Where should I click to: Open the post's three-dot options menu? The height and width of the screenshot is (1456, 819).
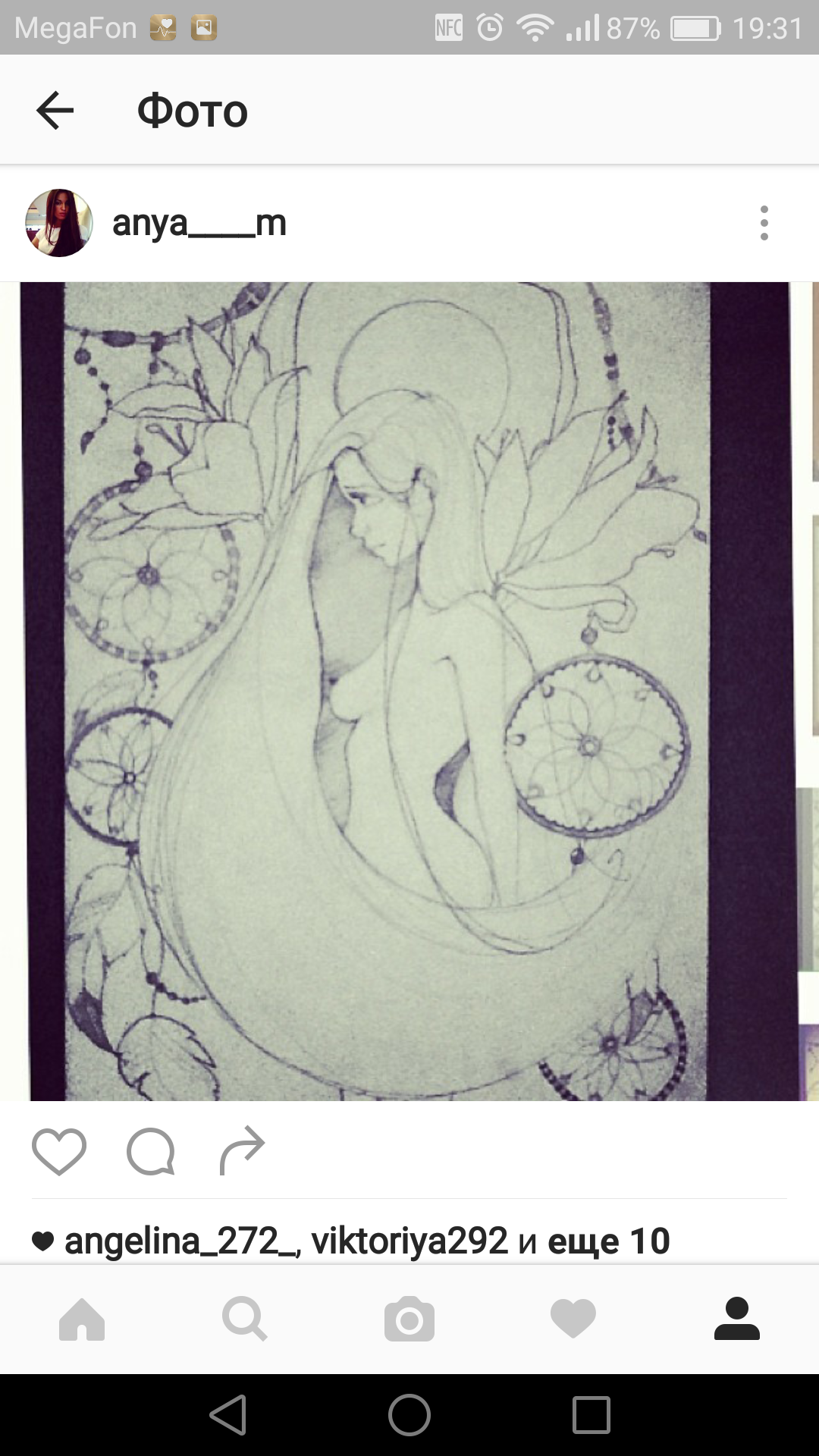[764, 223]
